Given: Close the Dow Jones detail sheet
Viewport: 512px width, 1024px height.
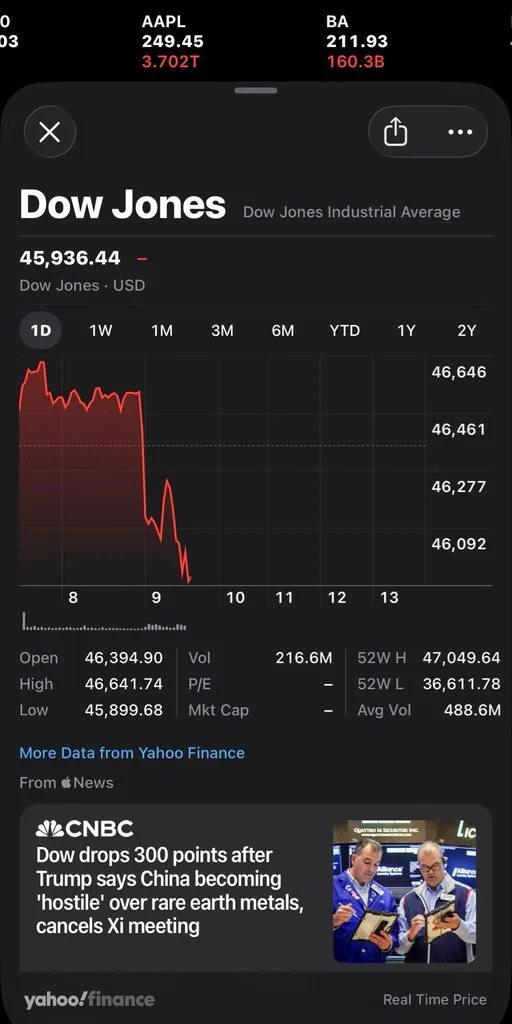Looking at the screenshot, I should (x=50, y=132).
